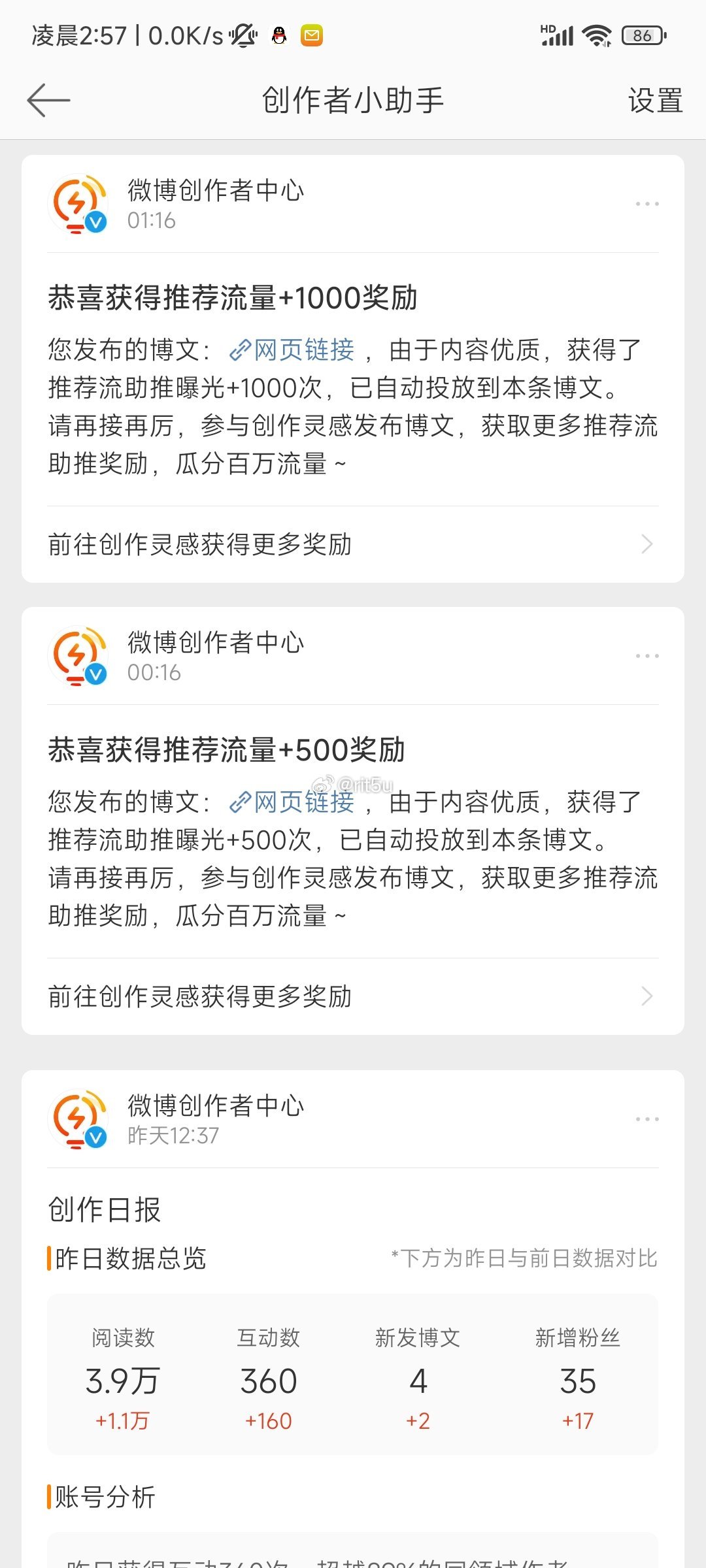The width and height of the screenshot is (706, 1568).
Task: Open the overflow menu on the 01:16 message
Action: [647, 204]
